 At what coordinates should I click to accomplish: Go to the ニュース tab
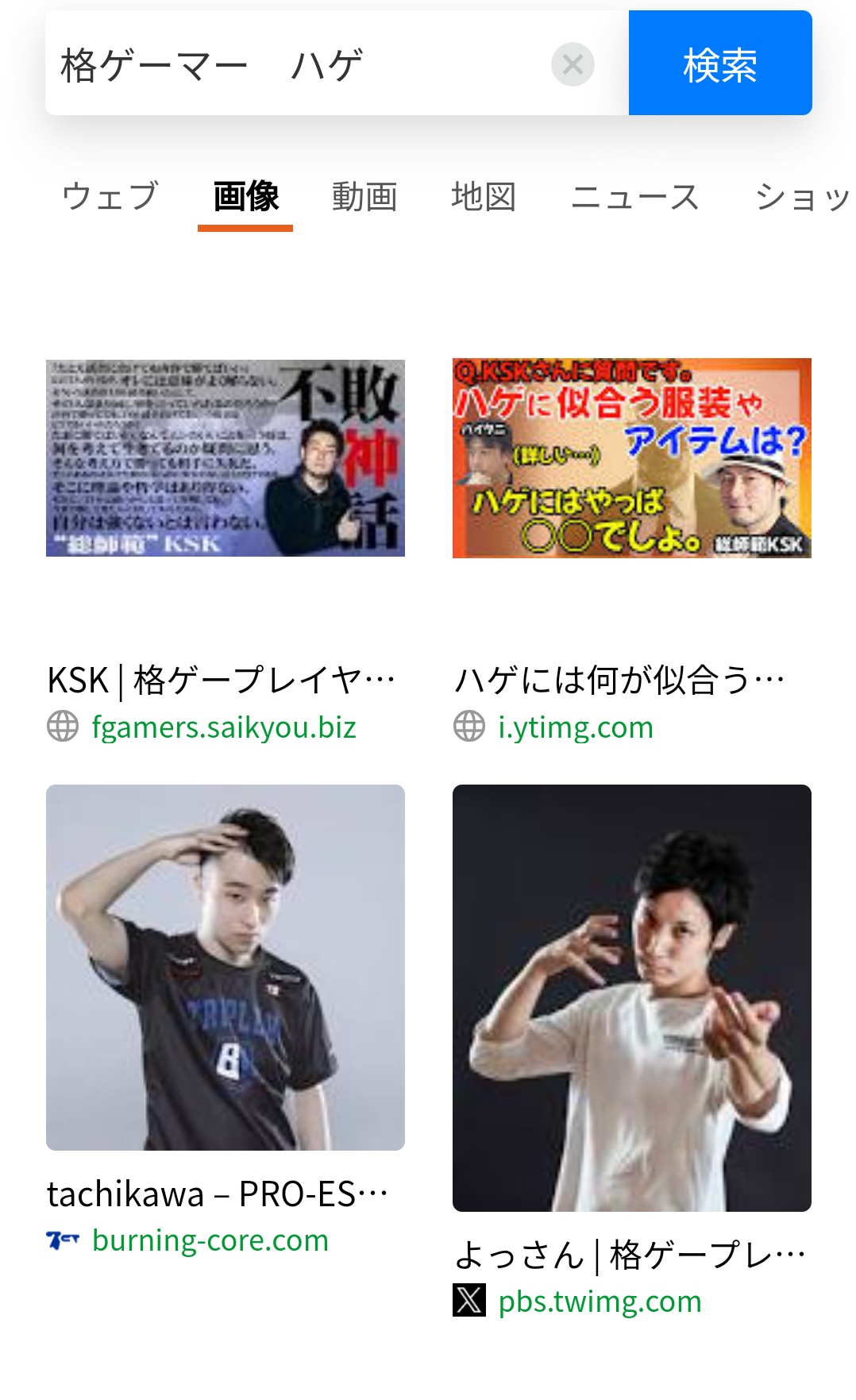(635, 196)
